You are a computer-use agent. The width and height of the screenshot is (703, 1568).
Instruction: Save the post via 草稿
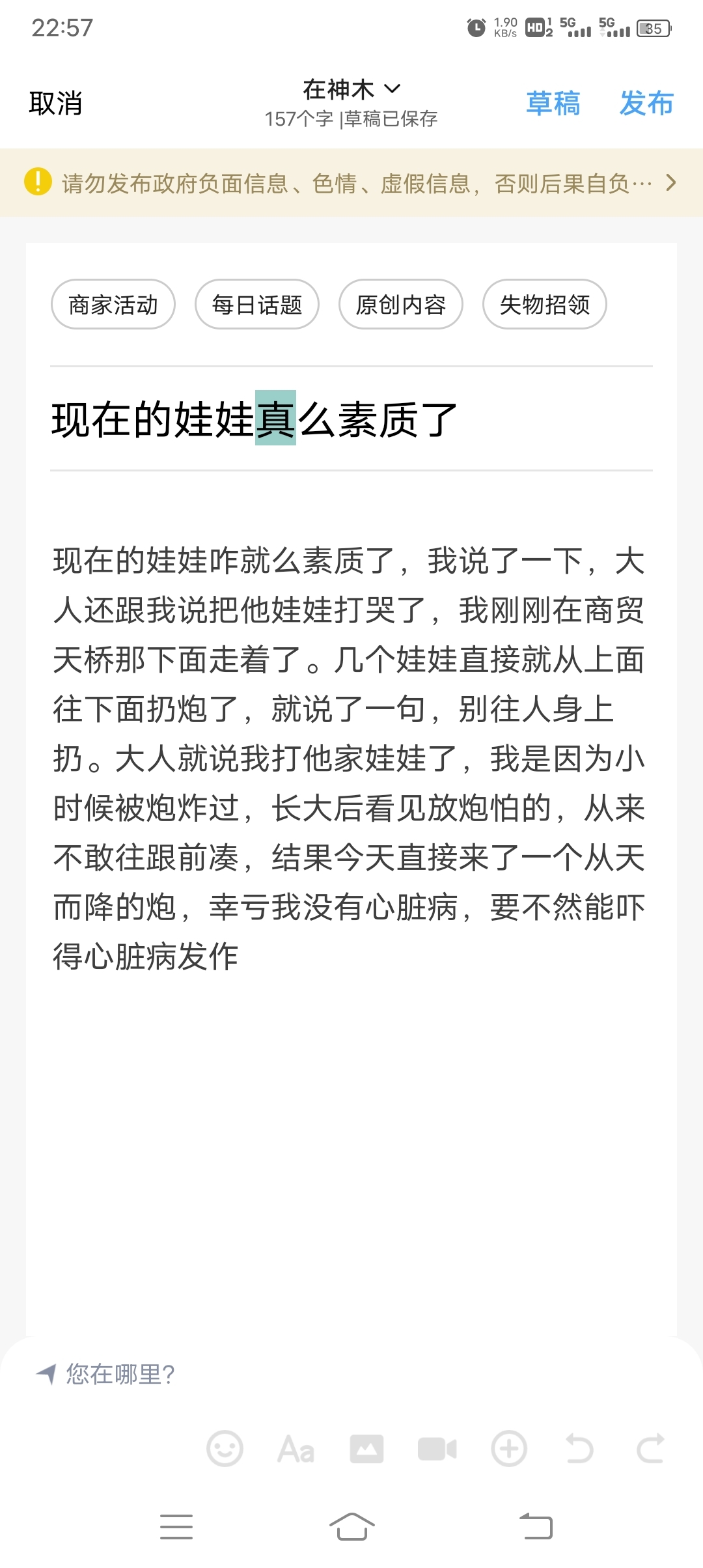[x=553, y=104]
